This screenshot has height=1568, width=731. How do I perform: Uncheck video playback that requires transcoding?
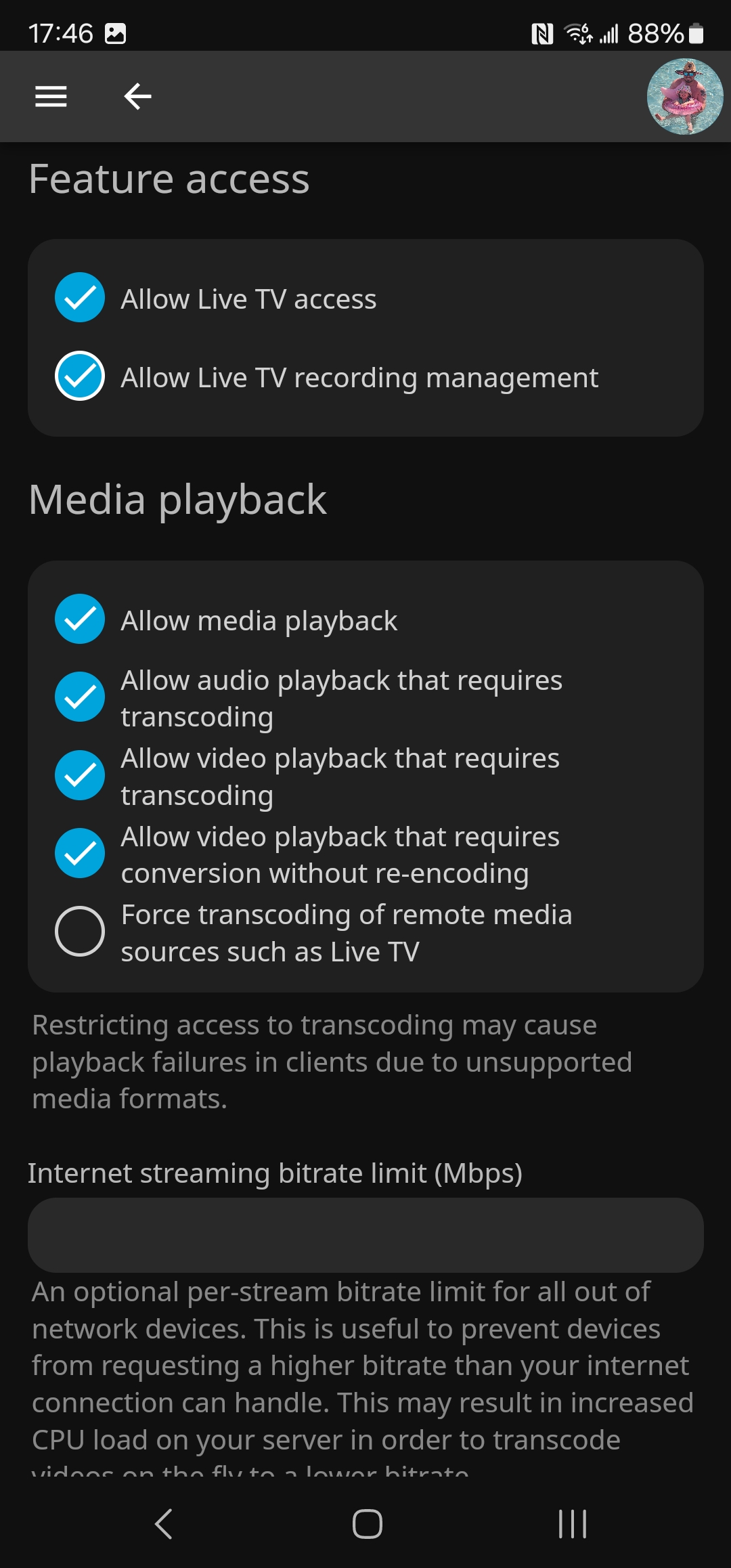(x=80, y=776)
